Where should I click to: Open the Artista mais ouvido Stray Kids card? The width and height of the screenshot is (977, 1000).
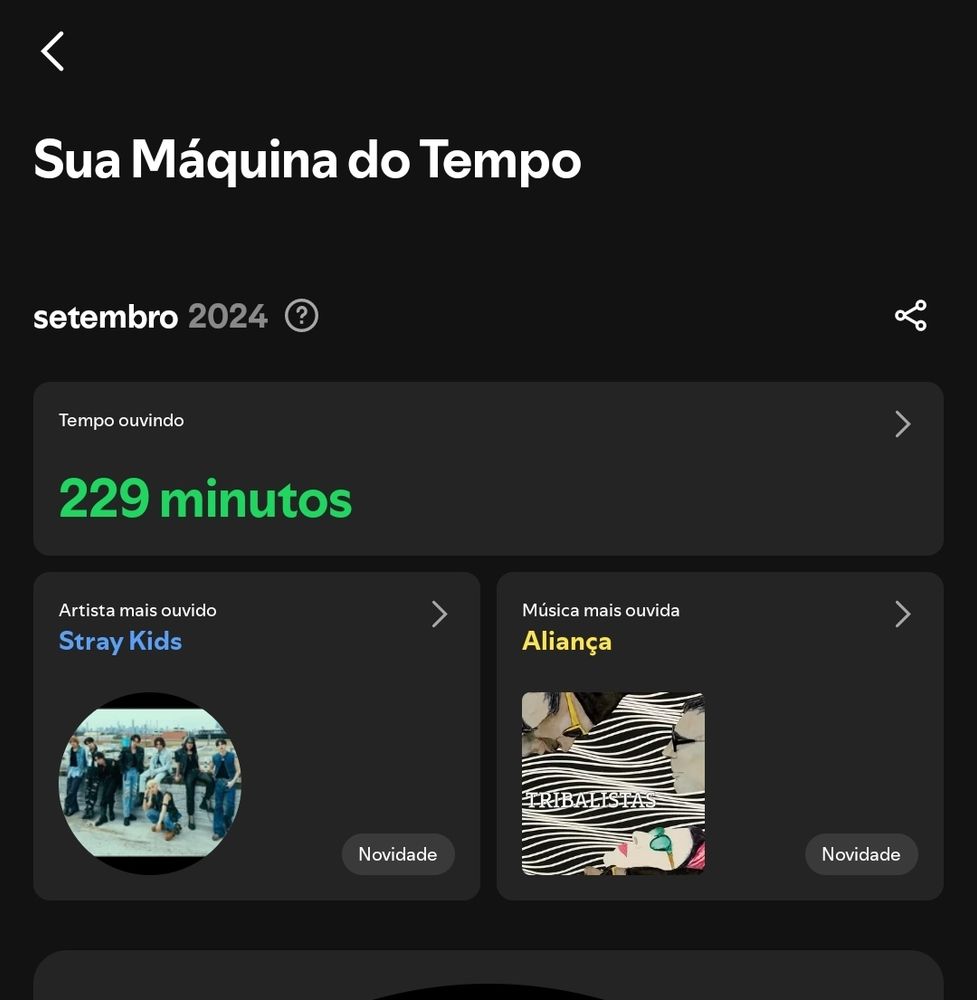coord(256,735)
